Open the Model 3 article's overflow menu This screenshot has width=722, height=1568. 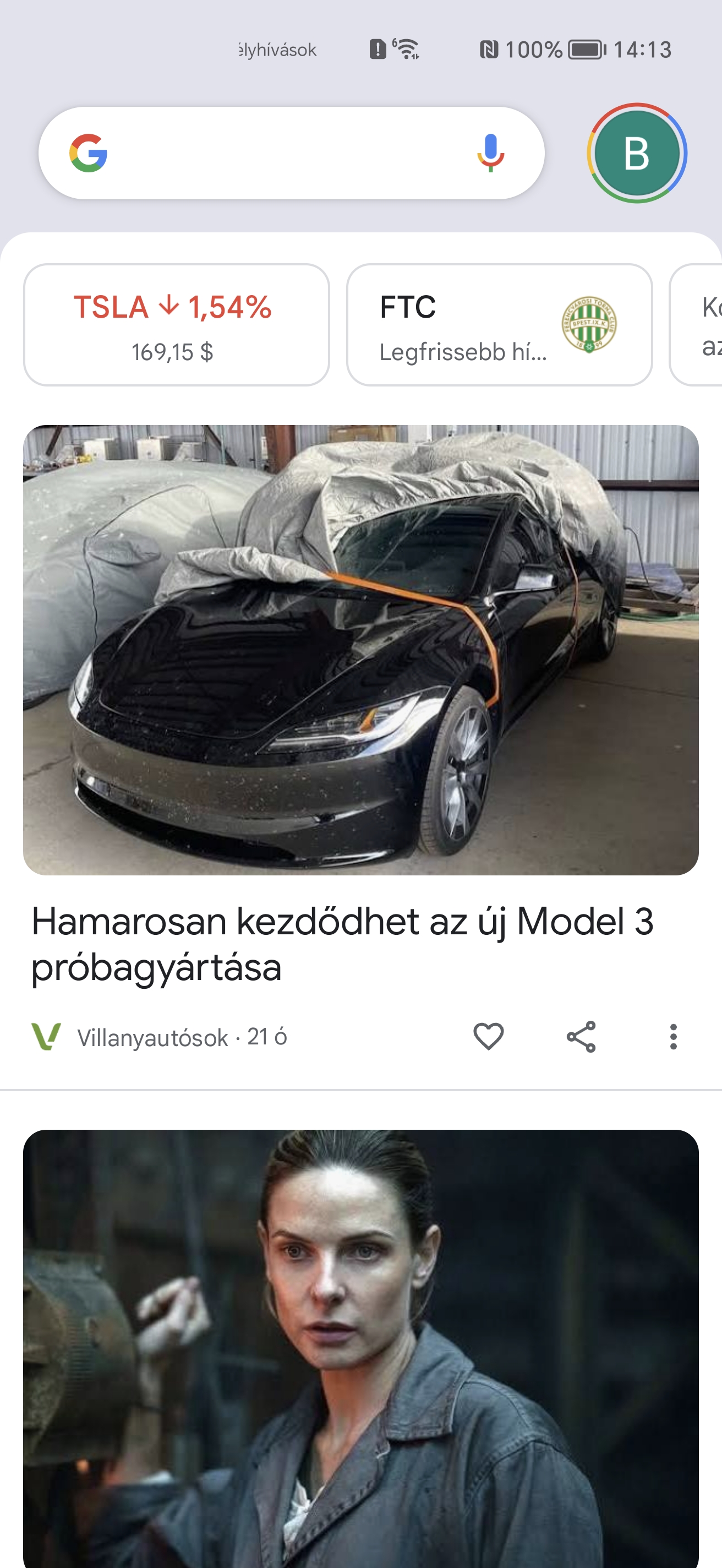(672, 1037)
